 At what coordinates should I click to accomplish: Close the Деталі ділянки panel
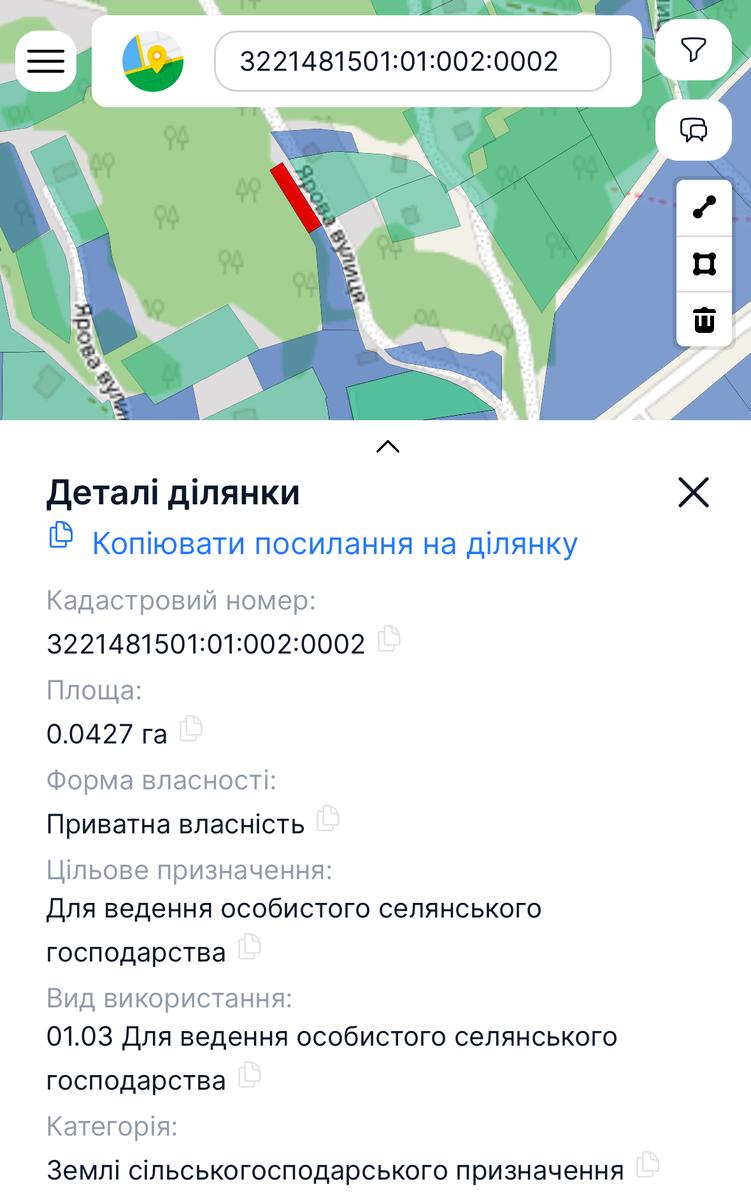click(693, 492)
